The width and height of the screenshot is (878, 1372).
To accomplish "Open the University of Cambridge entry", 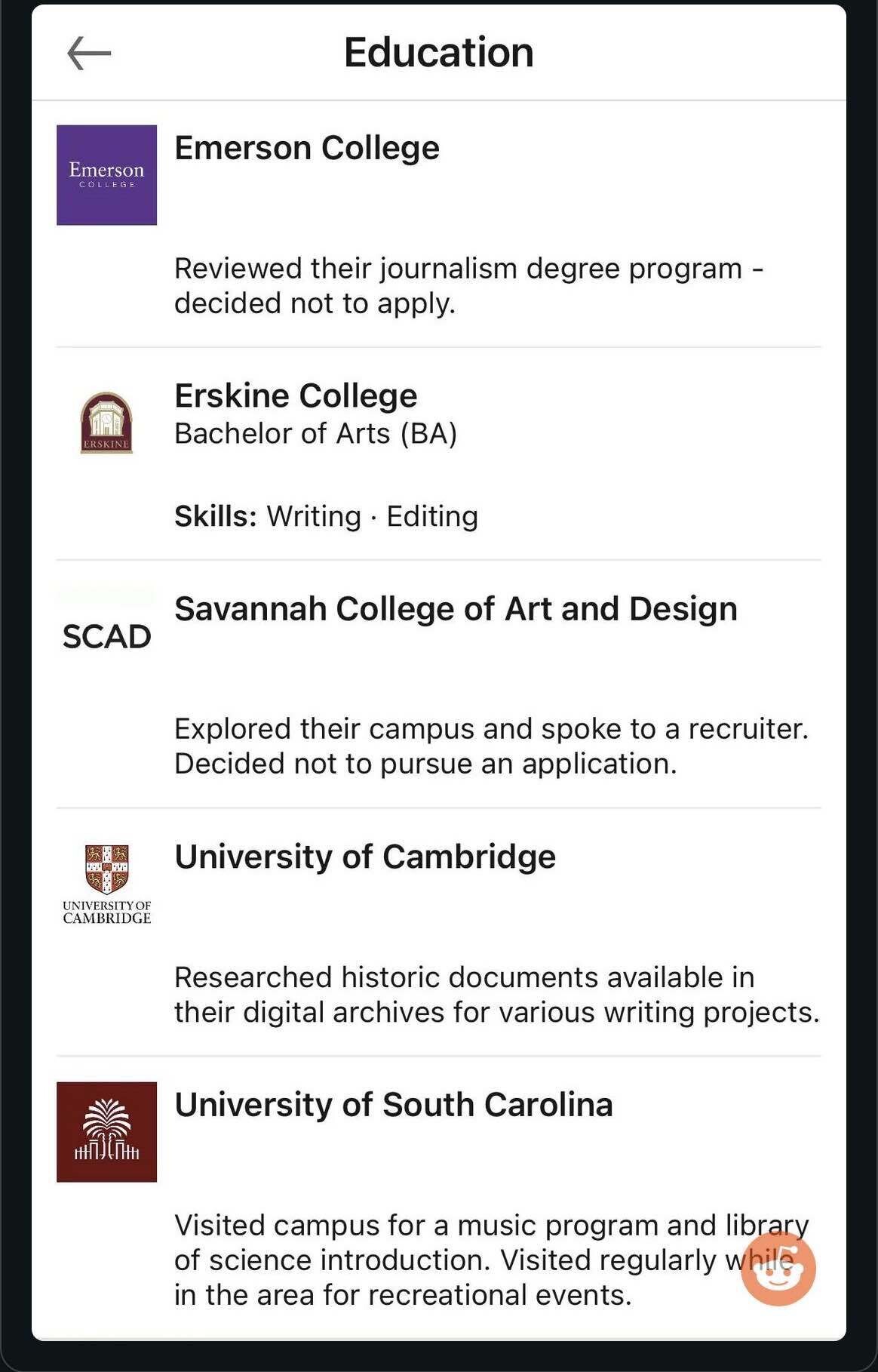I will pyautogui.click(x=365, y=856).
